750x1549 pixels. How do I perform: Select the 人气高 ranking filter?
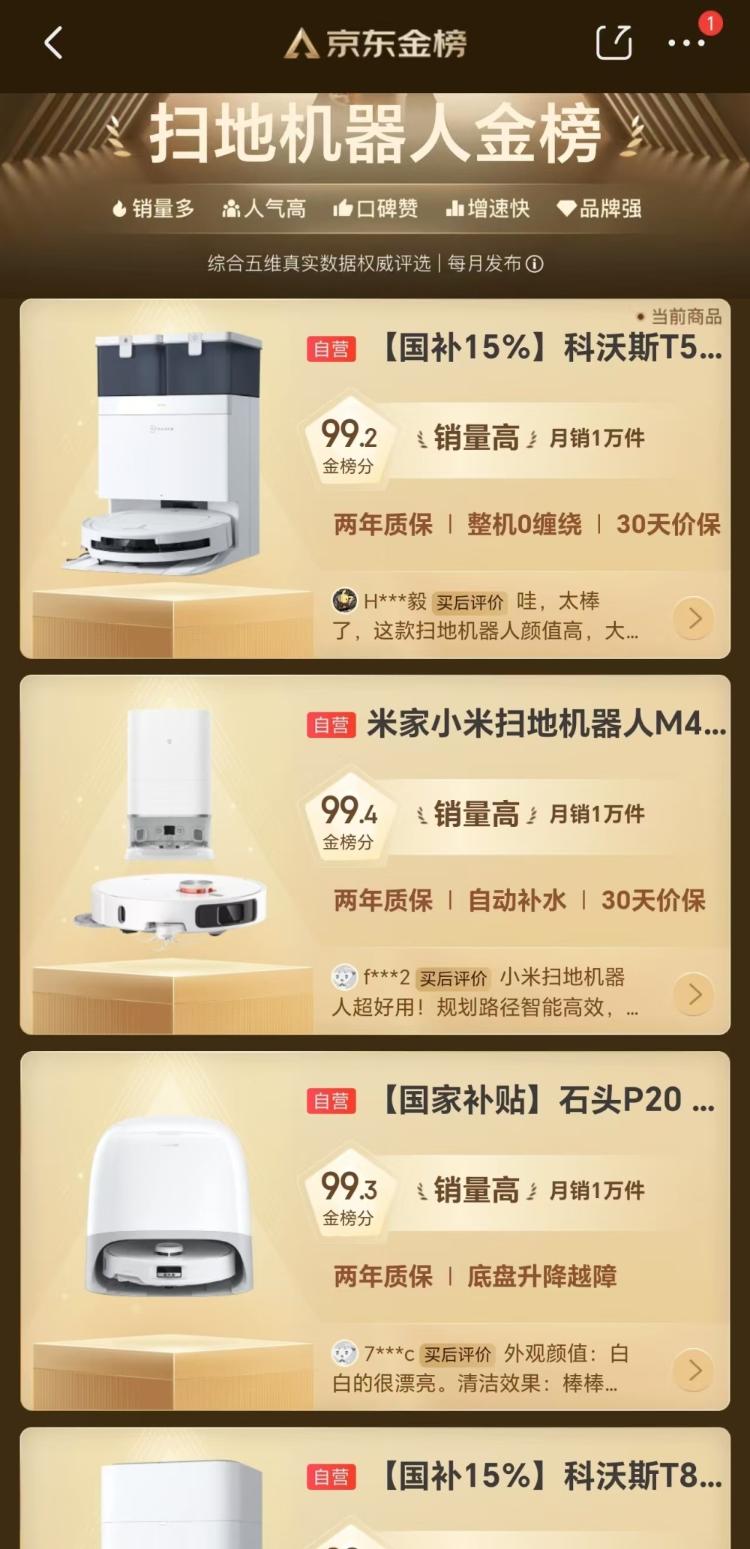click(x=260, y=209)
